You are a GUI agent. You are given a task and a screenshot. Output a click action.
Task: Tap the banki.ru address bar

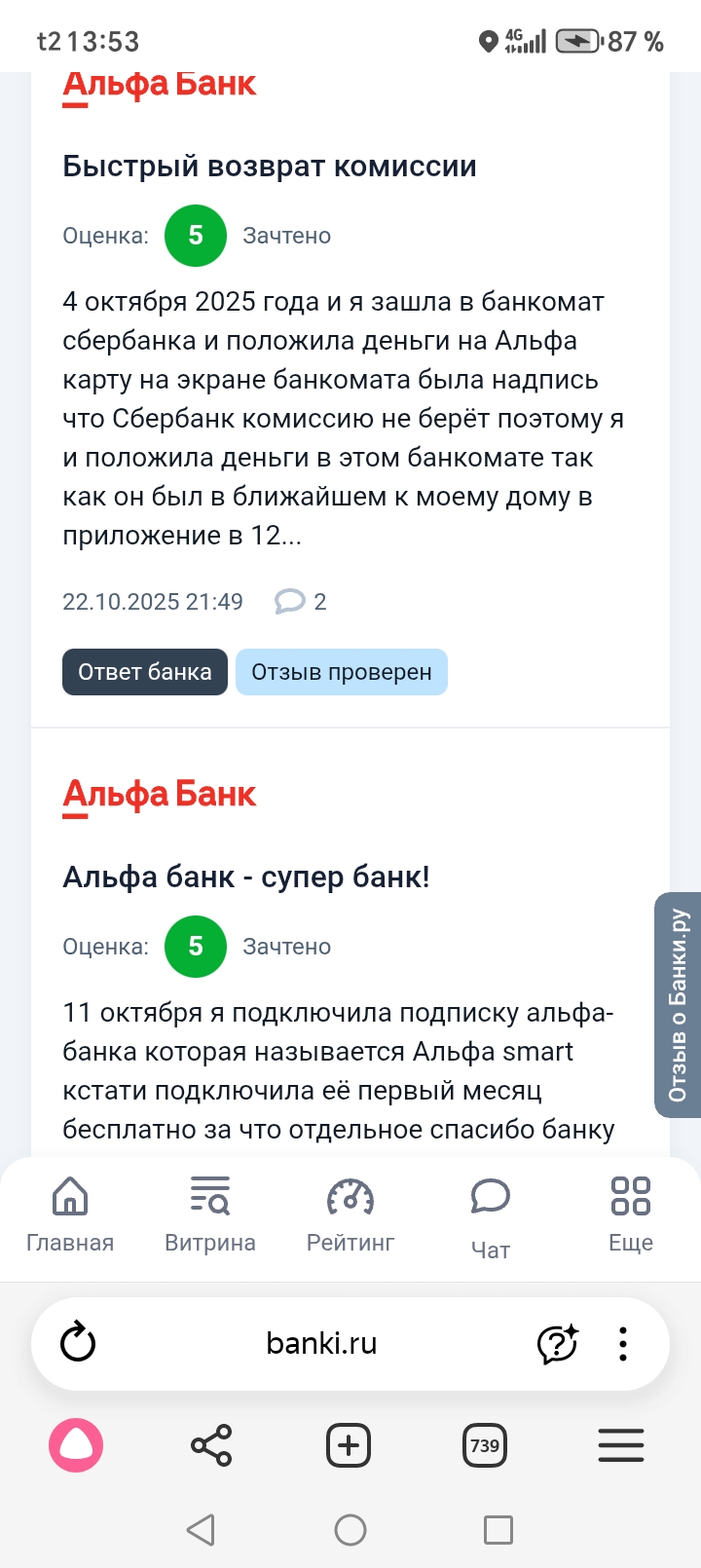tap(321, 1344)
